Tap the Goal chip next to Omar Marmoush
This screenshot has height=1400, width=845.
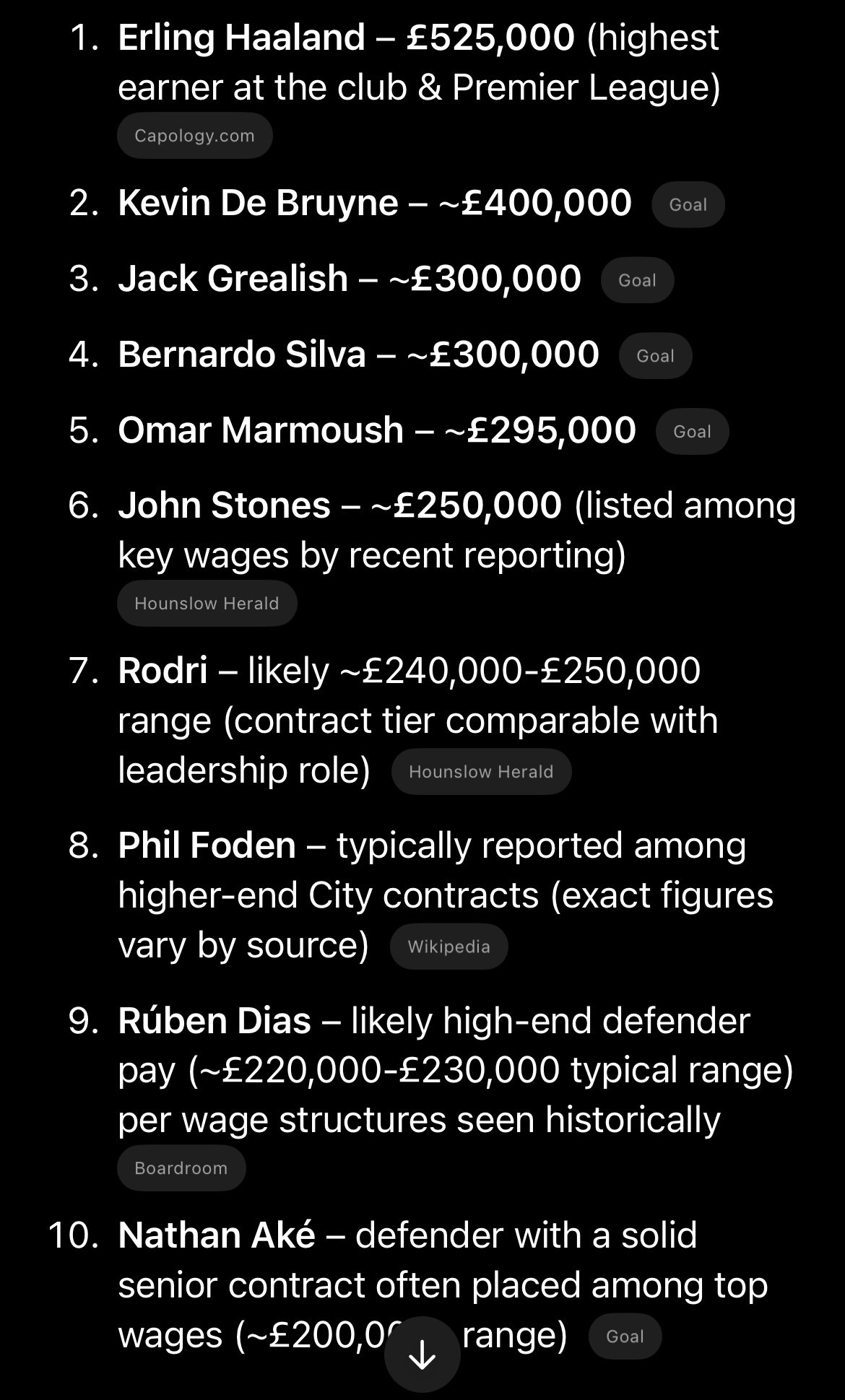(692, 432)
